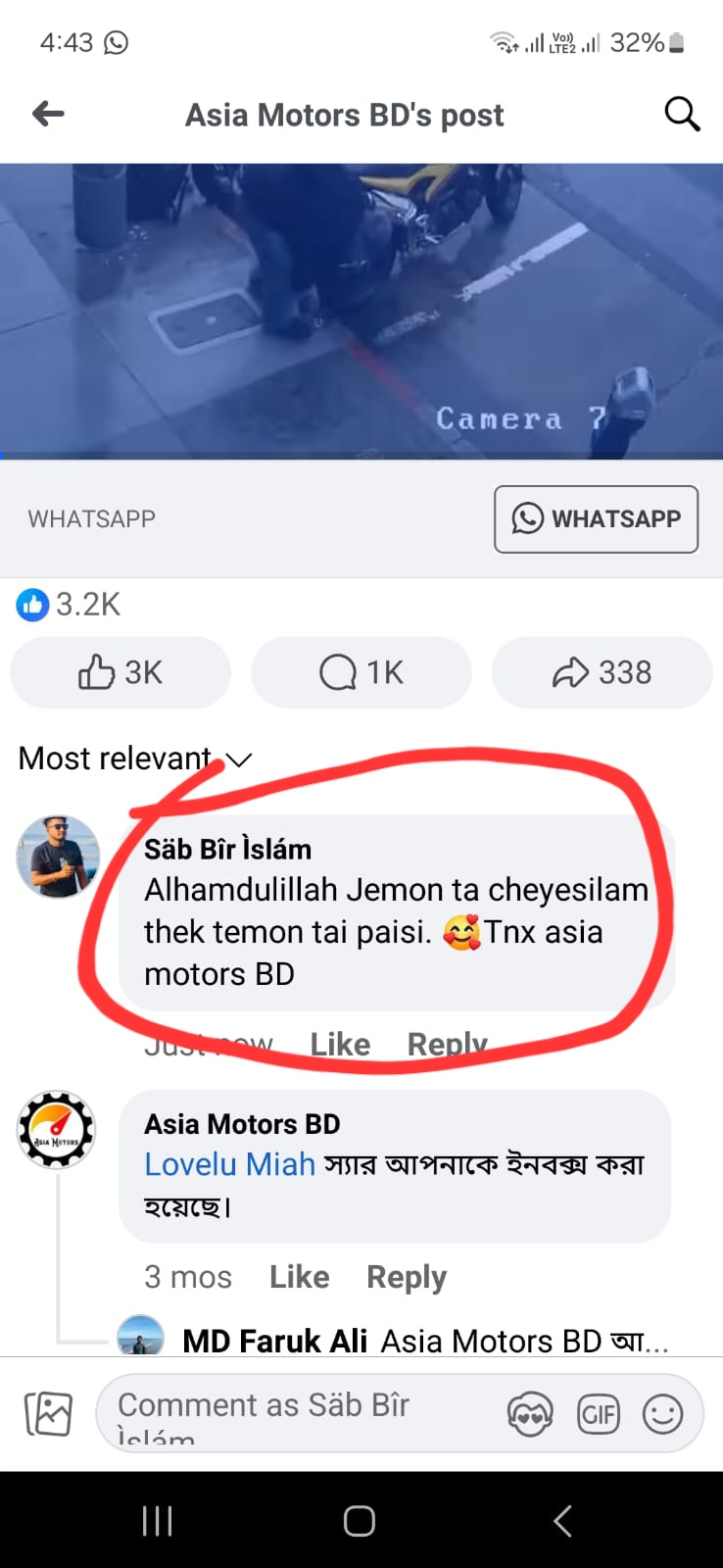Reply to the Asia Motors BD comment
Image resolution: width=723 pixels, height=1568 pixels.
point(407,1277)
